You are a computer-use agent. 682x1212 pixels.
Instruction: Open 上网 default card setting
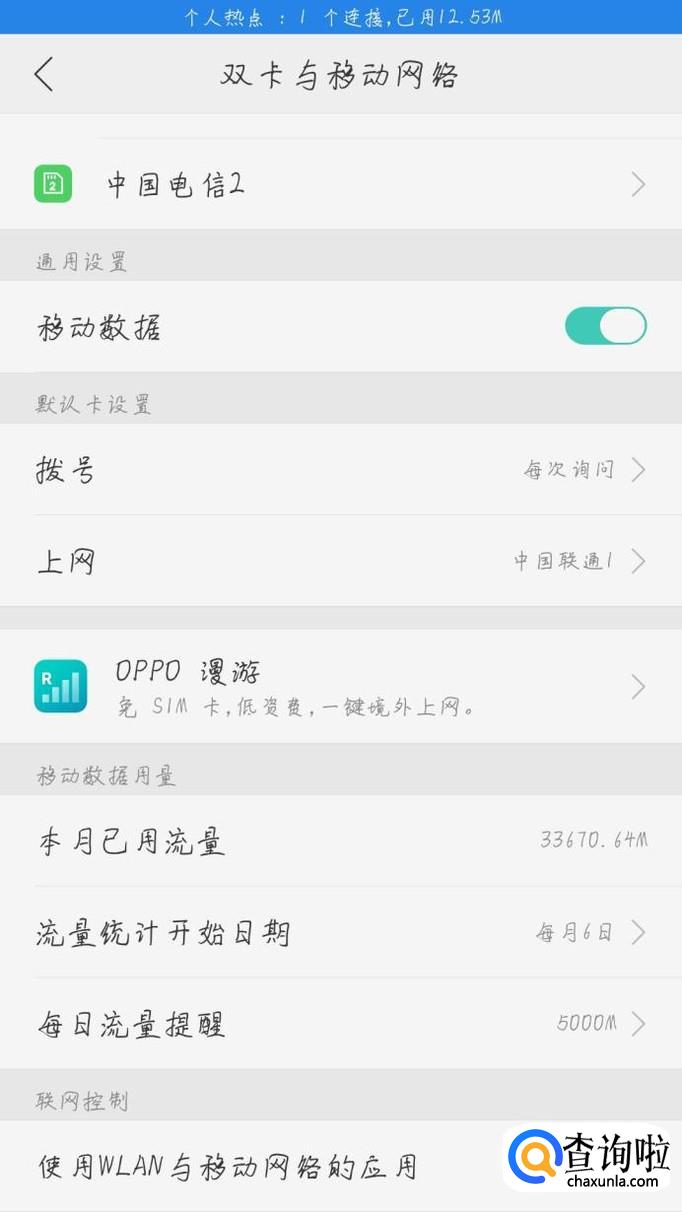click(x=340, y=561)
